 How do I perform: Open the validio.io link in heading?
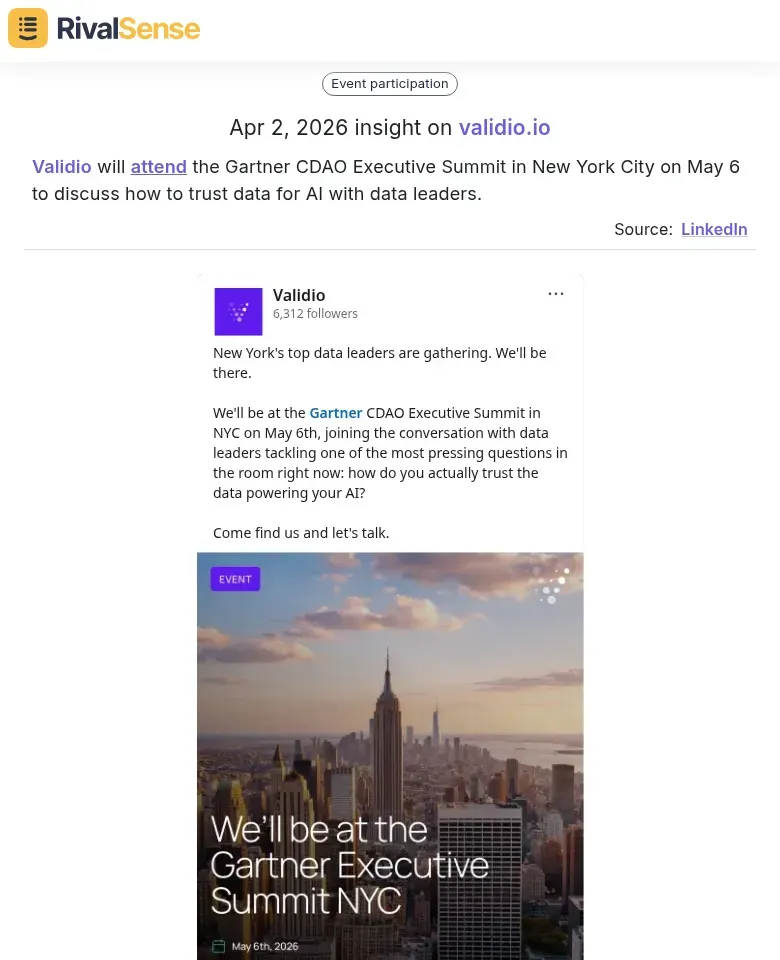(504, 128)
